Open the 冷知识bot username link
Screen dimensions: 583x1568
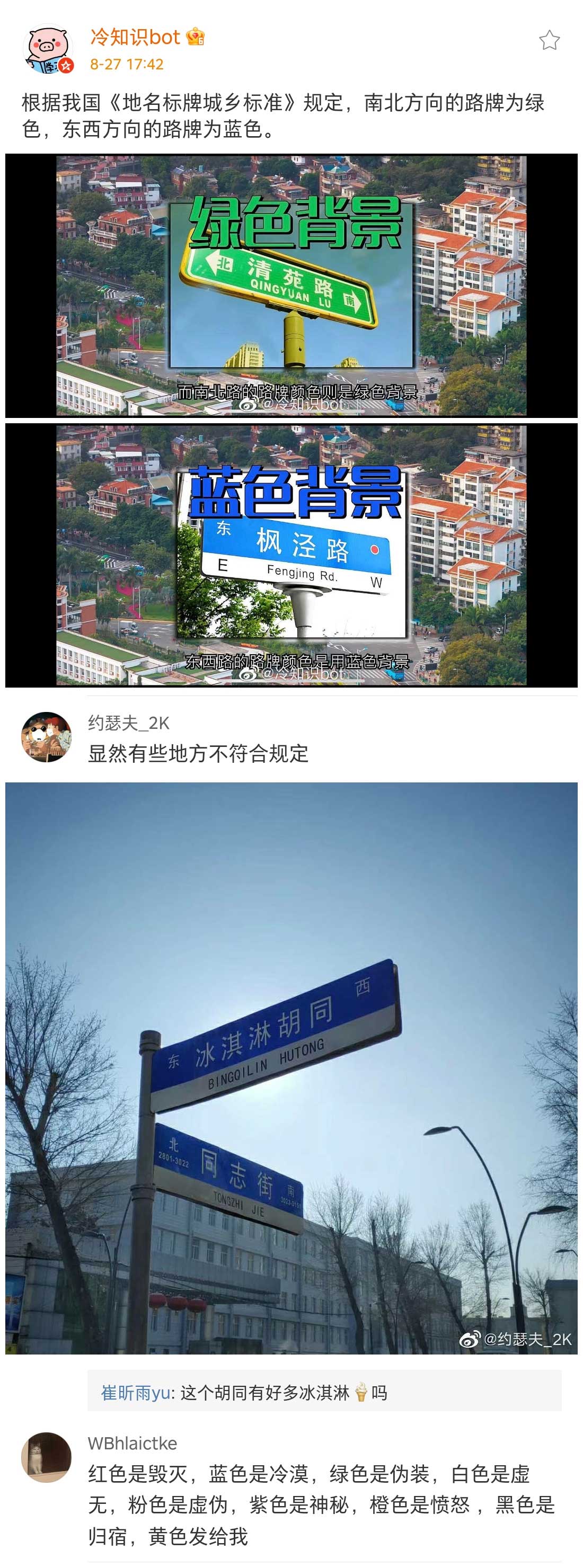pos(135,37)
